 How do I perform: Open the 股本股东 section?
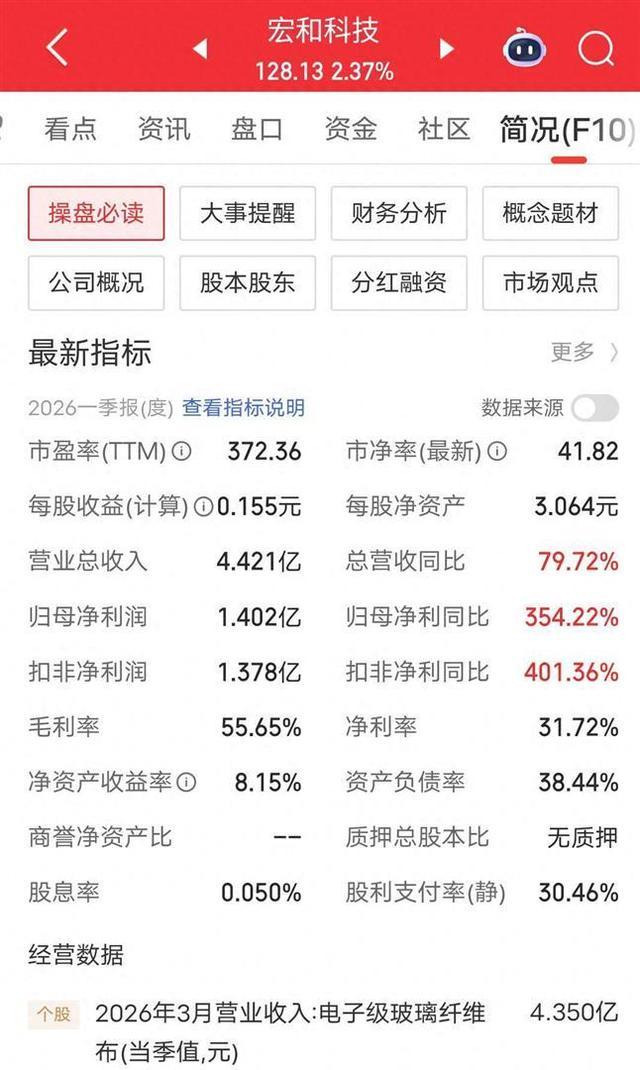[248, 283]
